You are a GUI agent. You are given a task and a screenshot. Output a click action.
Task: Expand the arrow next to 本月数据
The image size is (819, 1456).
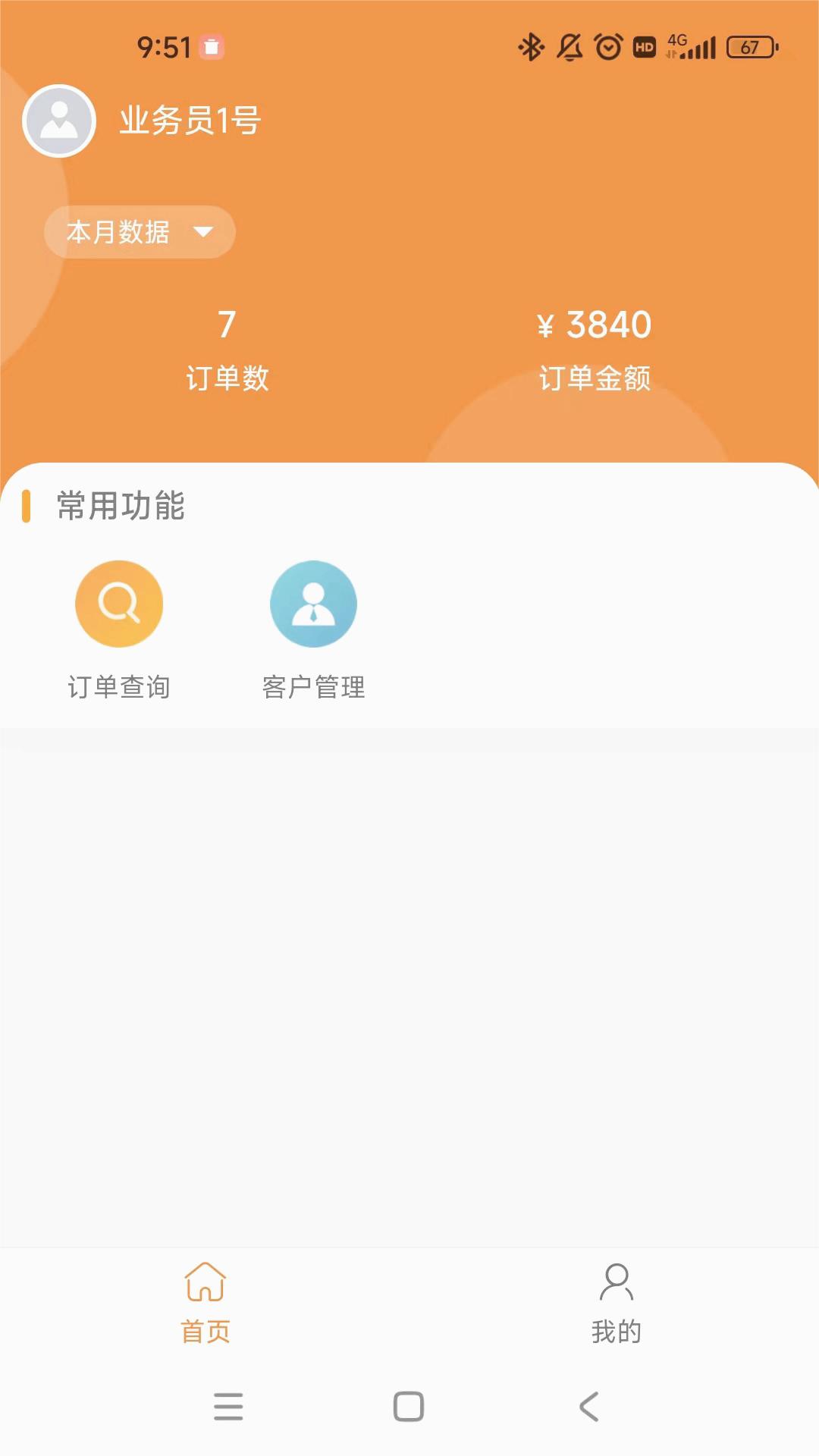click(203, 233)
